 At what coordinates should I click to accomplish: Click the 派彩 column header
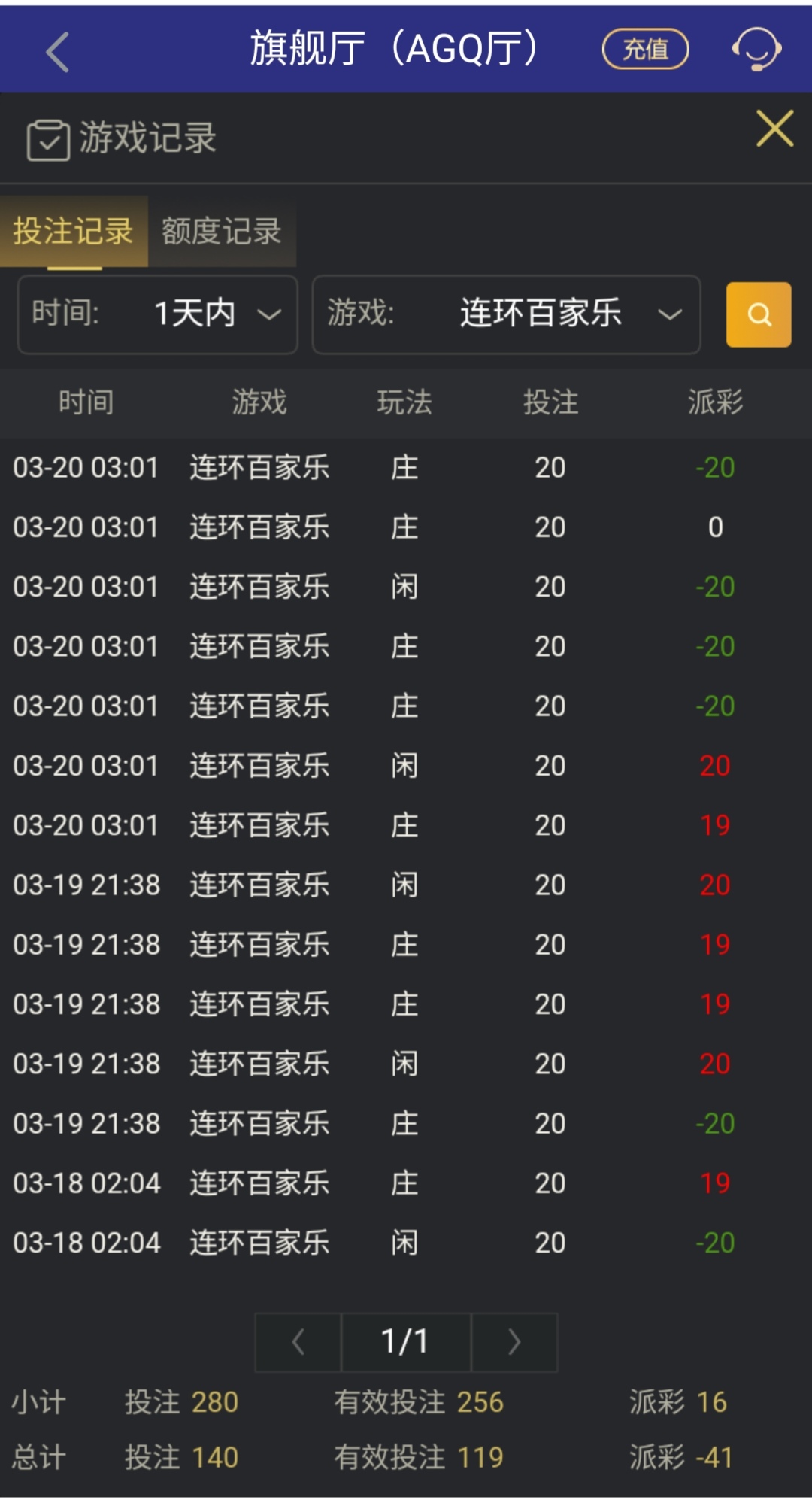tap(714, 403)
